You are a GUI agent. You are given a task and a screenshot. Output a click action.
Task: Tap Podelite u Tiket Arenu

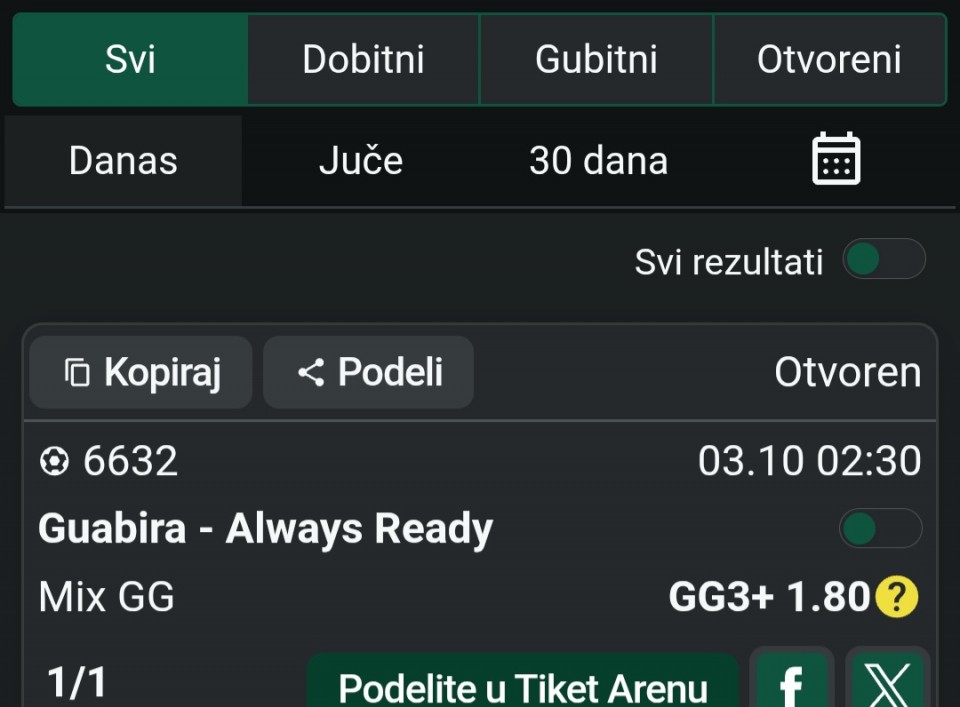(522, 687)
